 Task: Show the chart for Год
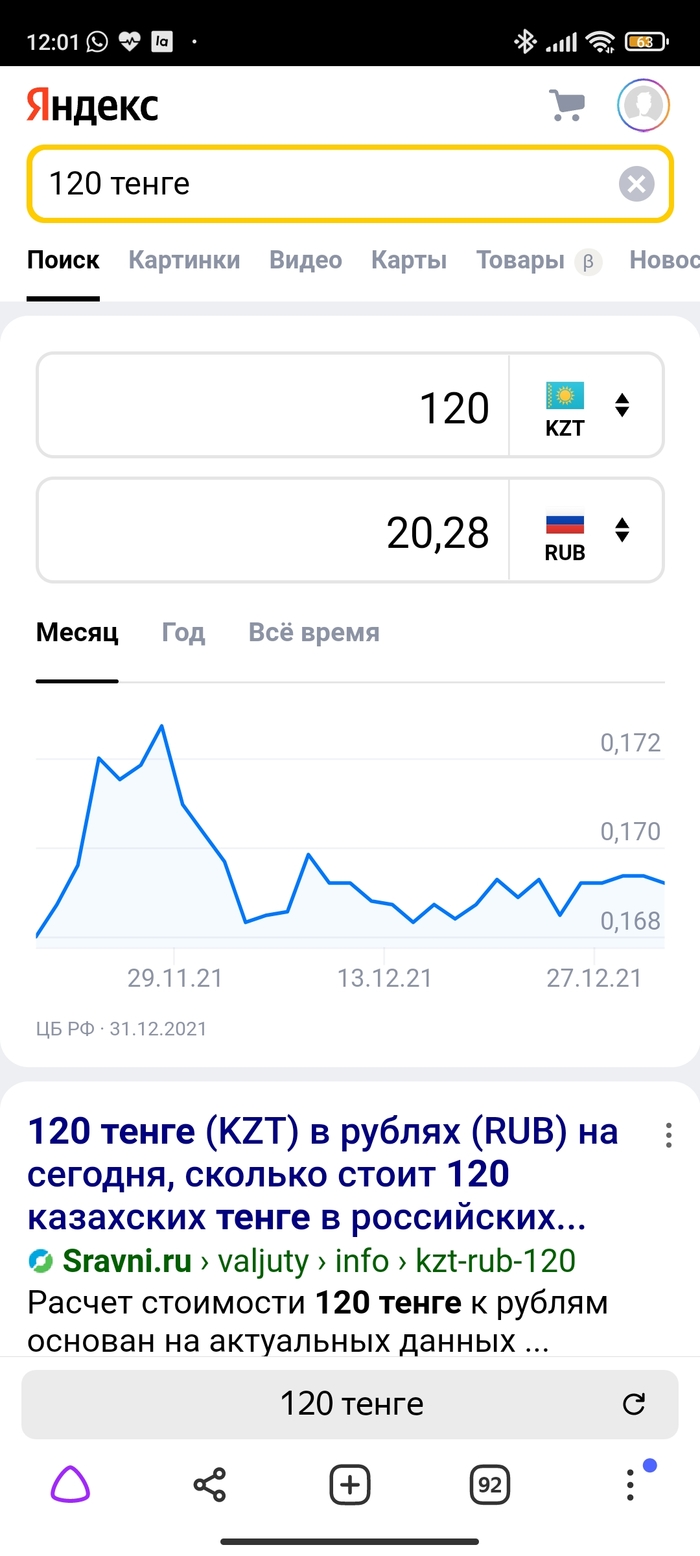[x=183, y=632]
